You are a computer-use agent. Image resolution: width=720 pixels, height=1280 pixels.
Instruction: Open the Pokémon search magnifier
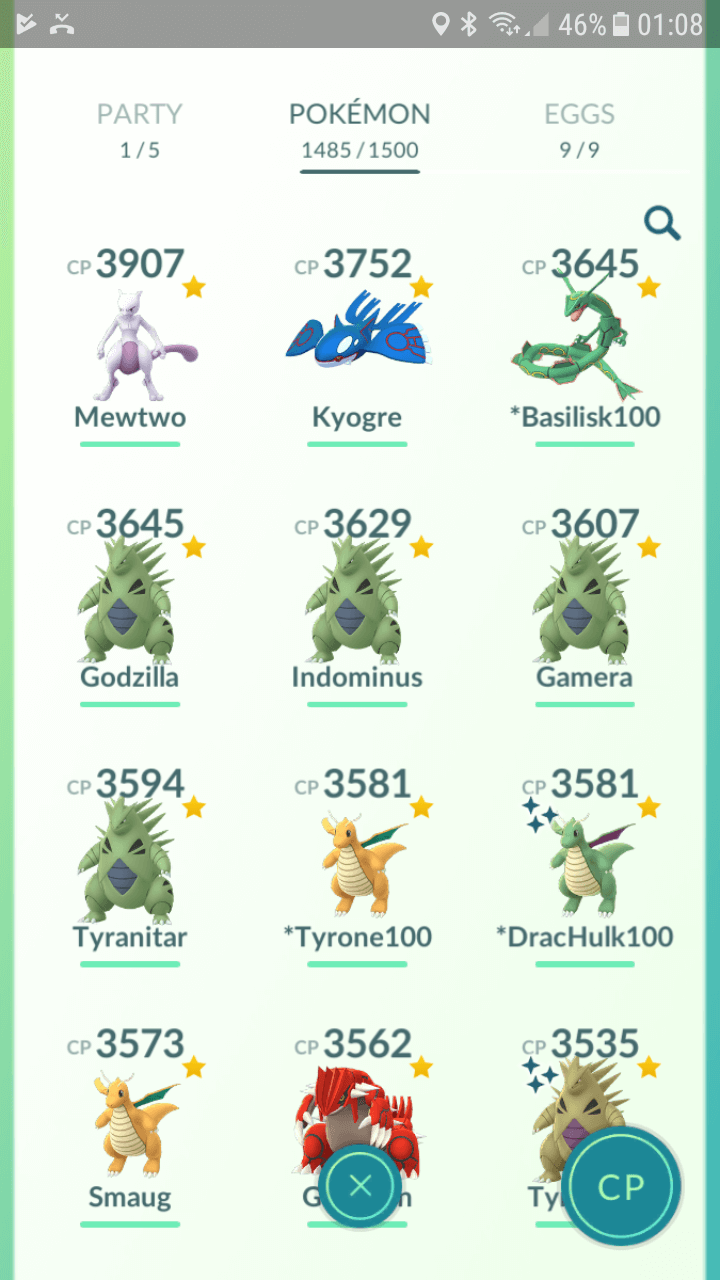click(x=661, y=223)
